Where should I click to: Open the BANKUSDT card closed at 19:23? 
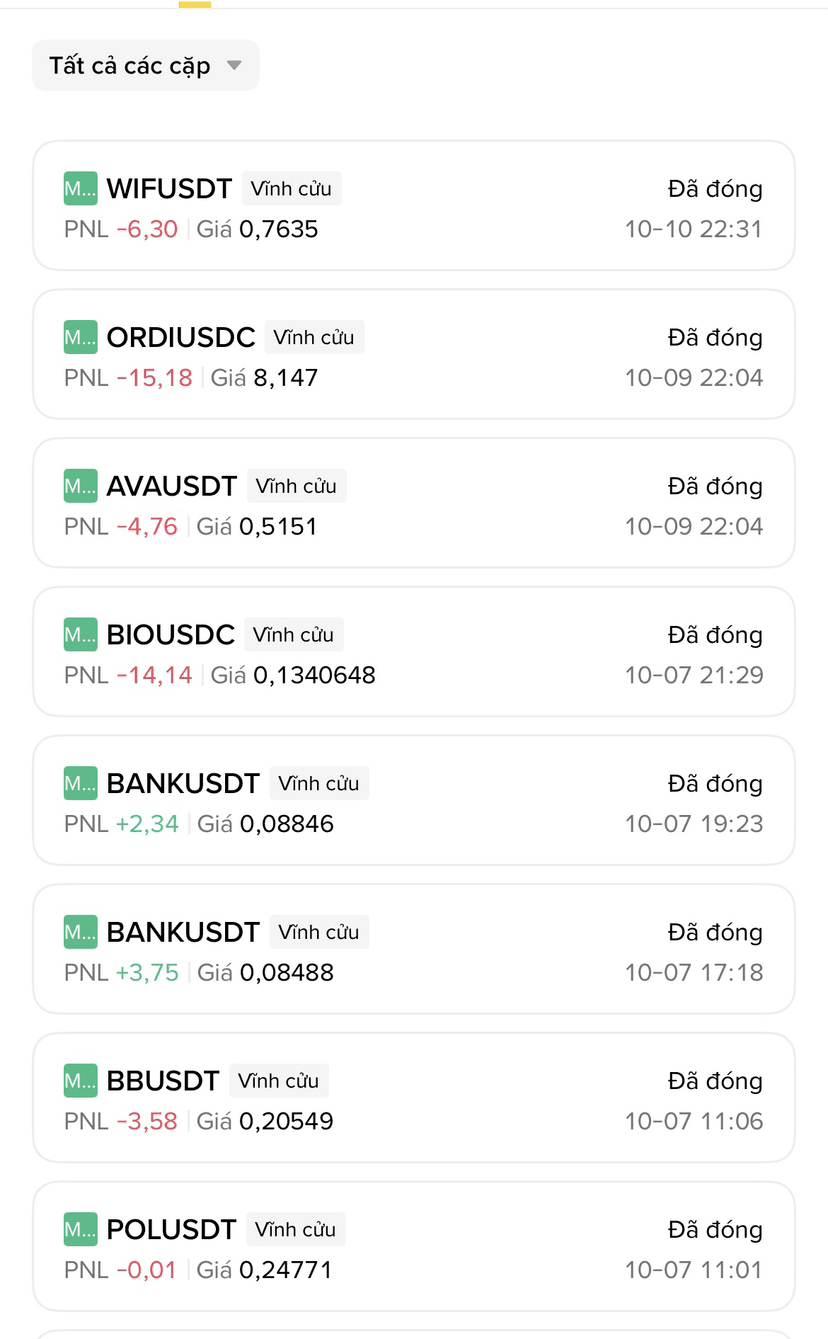(x=413, y=801)
